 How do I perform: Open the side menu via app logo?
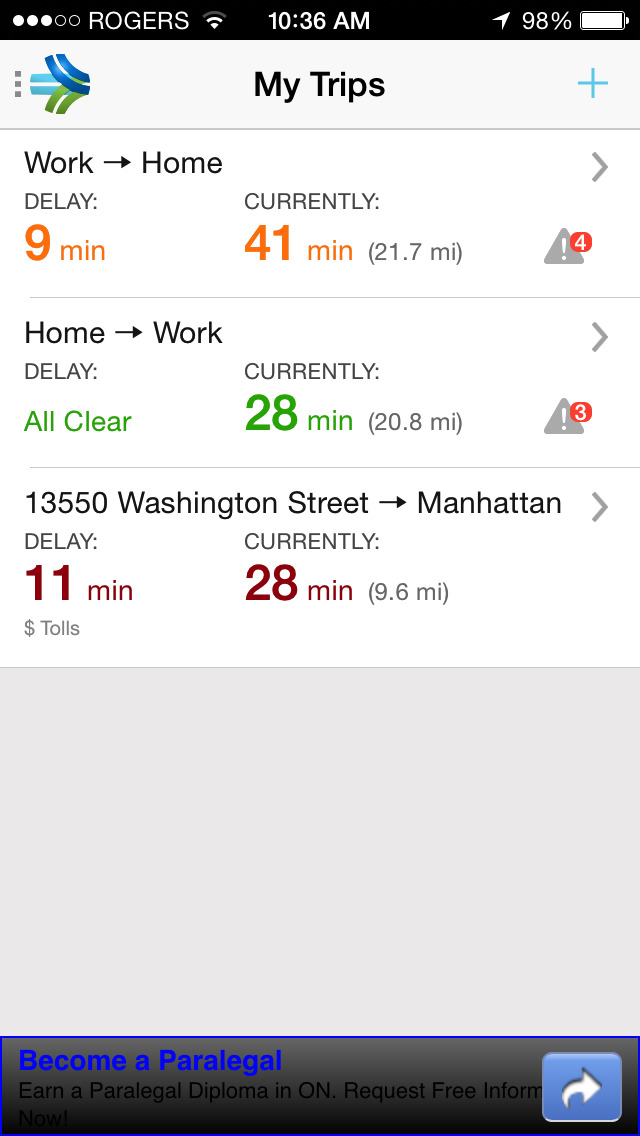tap(53, 85)
